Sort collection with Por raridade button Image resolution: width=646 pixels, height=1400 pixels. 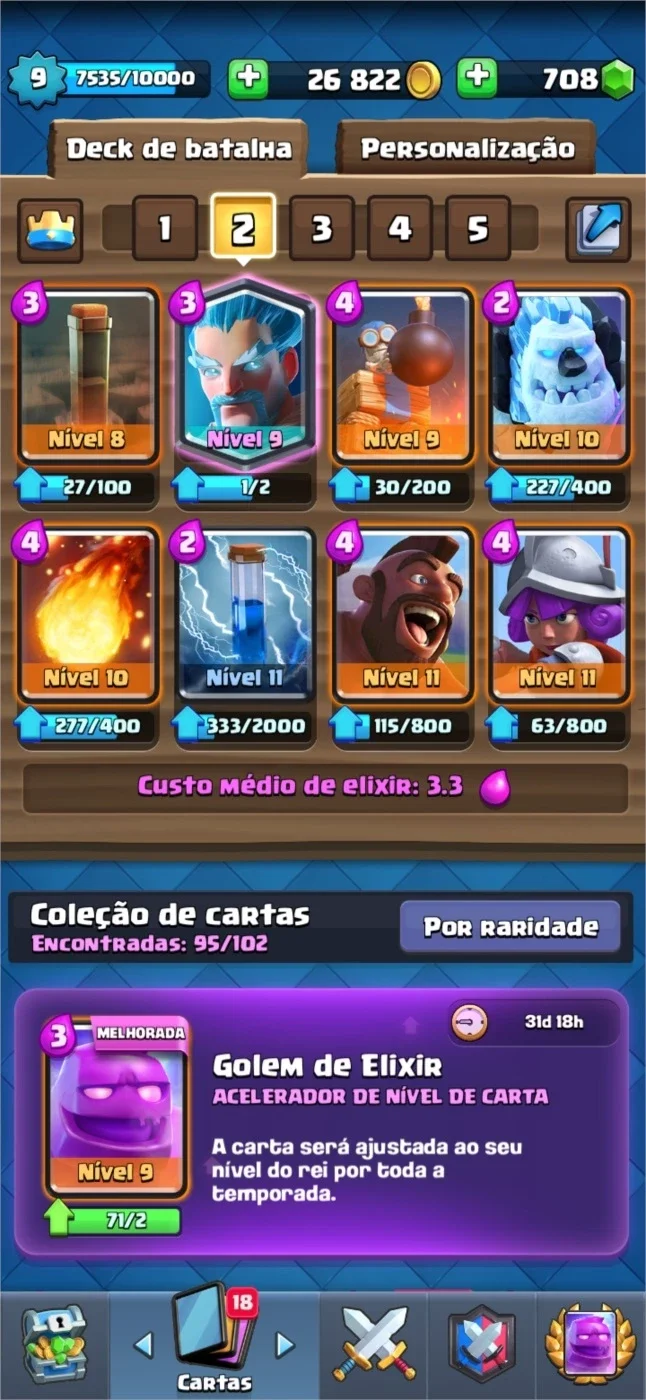(x=510, y=927)
